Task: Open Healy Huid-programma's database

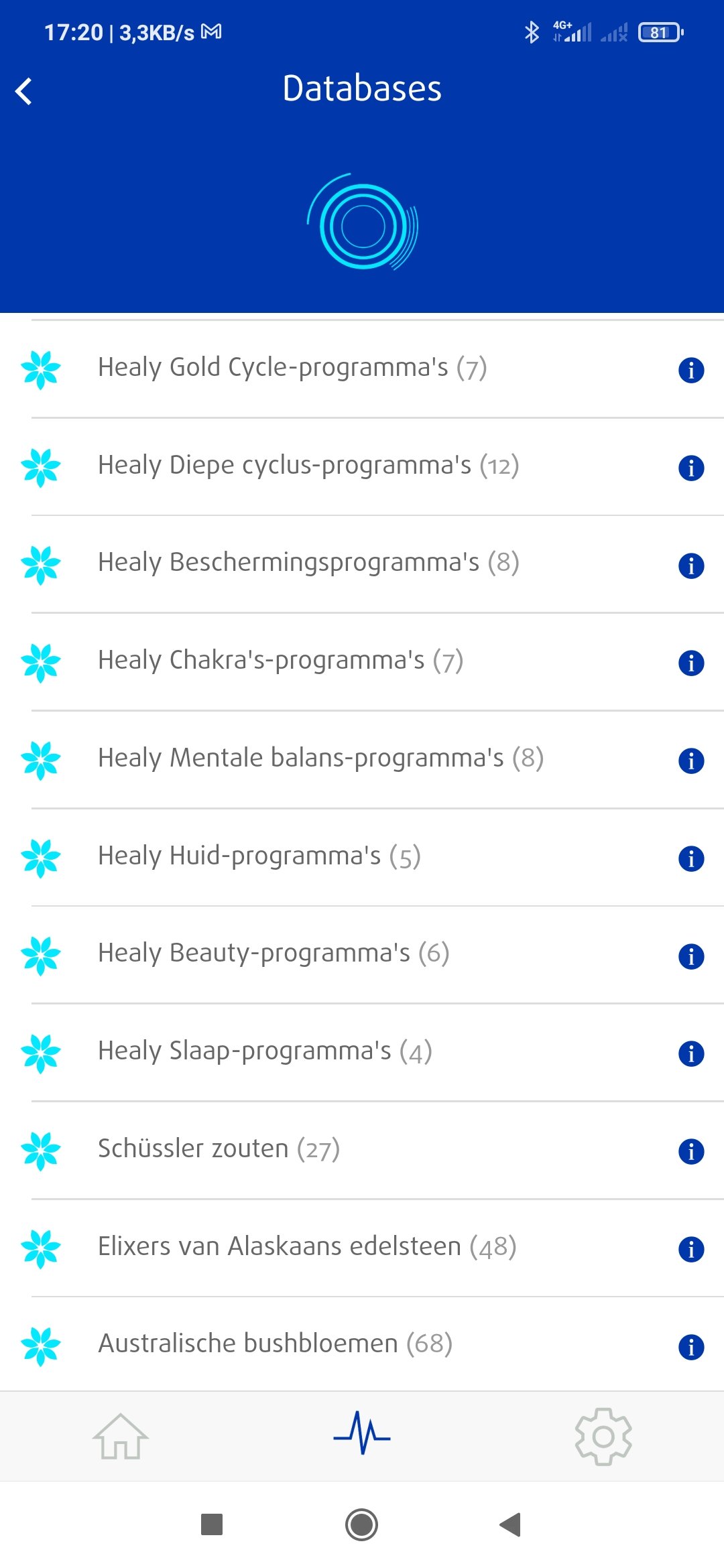Action: coord(259,856)
